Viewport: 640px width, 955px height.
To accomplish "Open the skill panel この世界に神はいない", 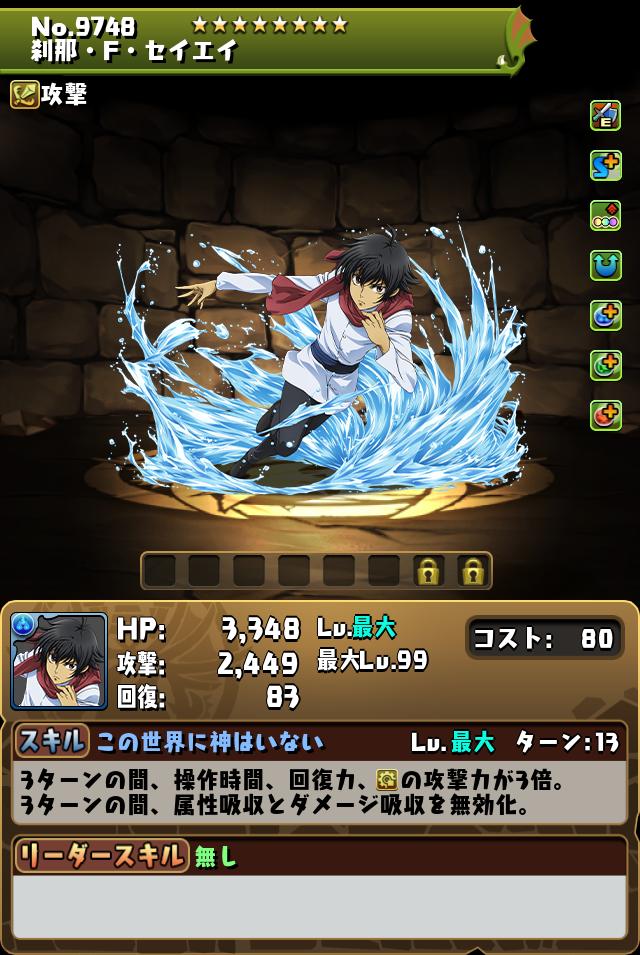I will pos(319,742).
